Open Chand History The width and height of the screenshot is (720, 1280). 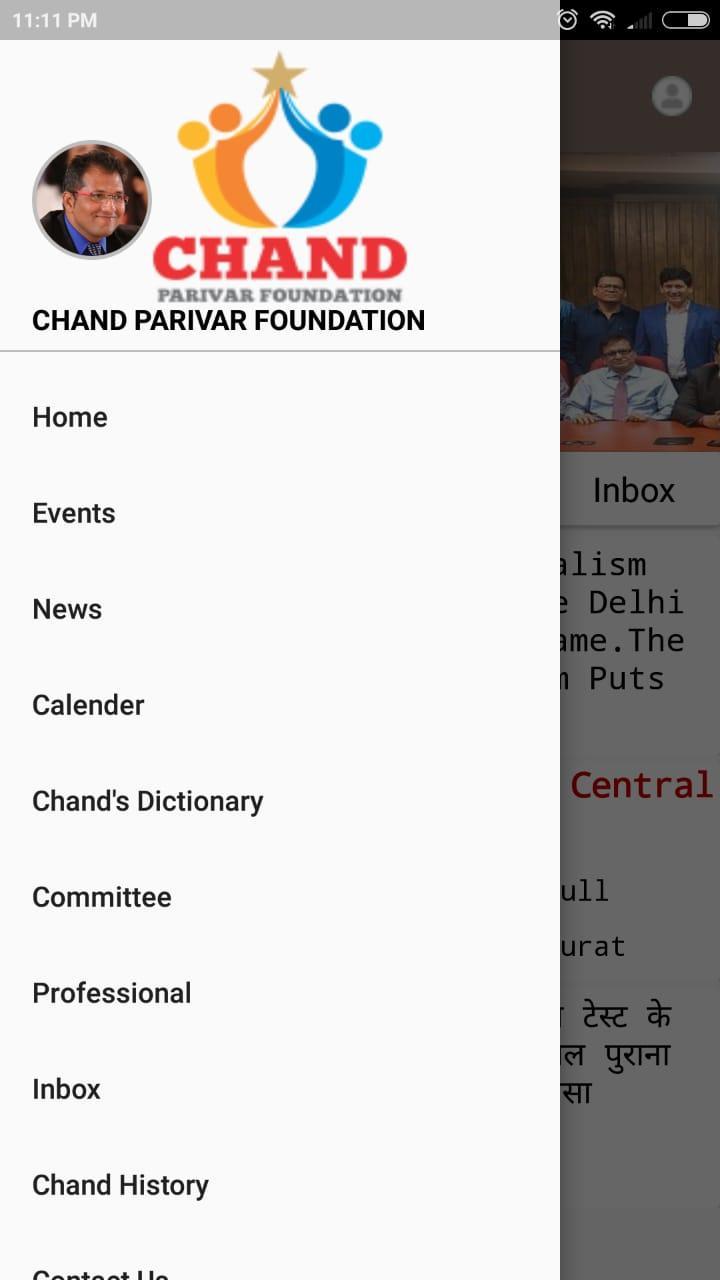pos(121,1185)
